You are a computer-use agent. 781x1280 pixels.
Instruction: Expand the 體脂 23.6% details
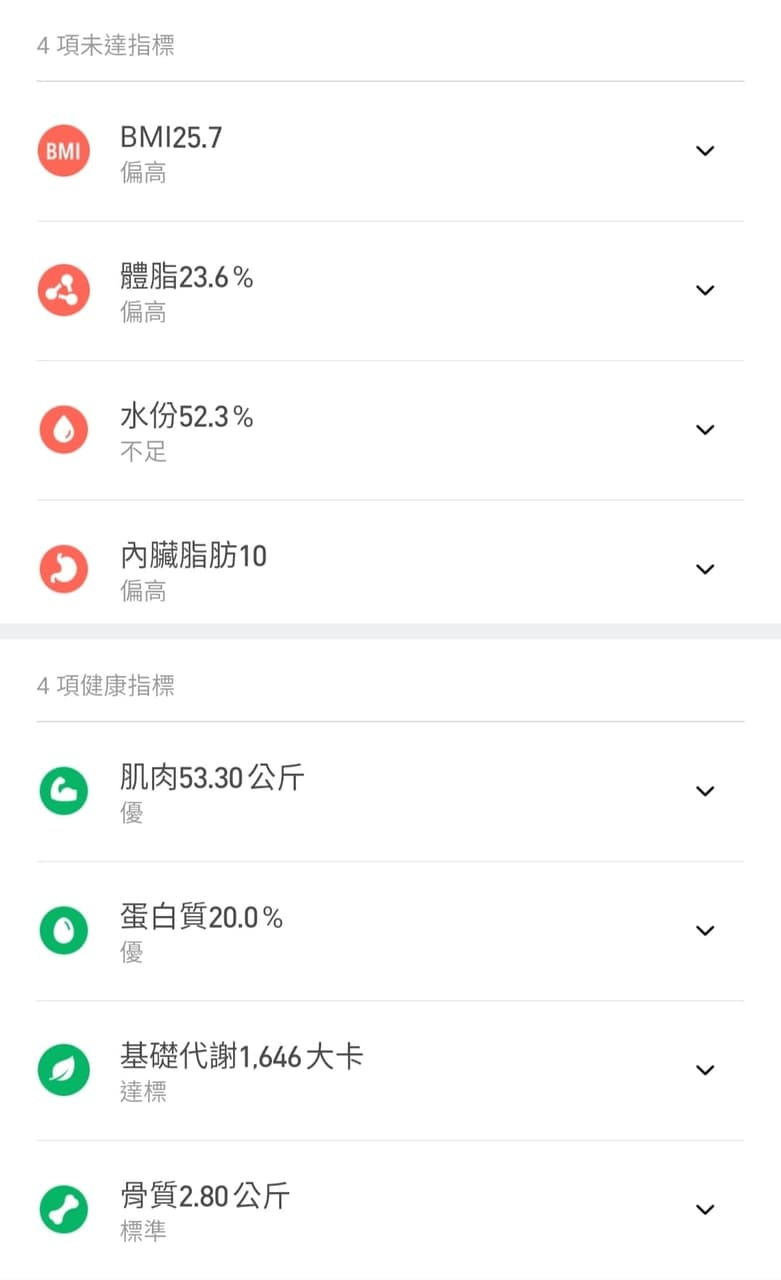[705, 290]
